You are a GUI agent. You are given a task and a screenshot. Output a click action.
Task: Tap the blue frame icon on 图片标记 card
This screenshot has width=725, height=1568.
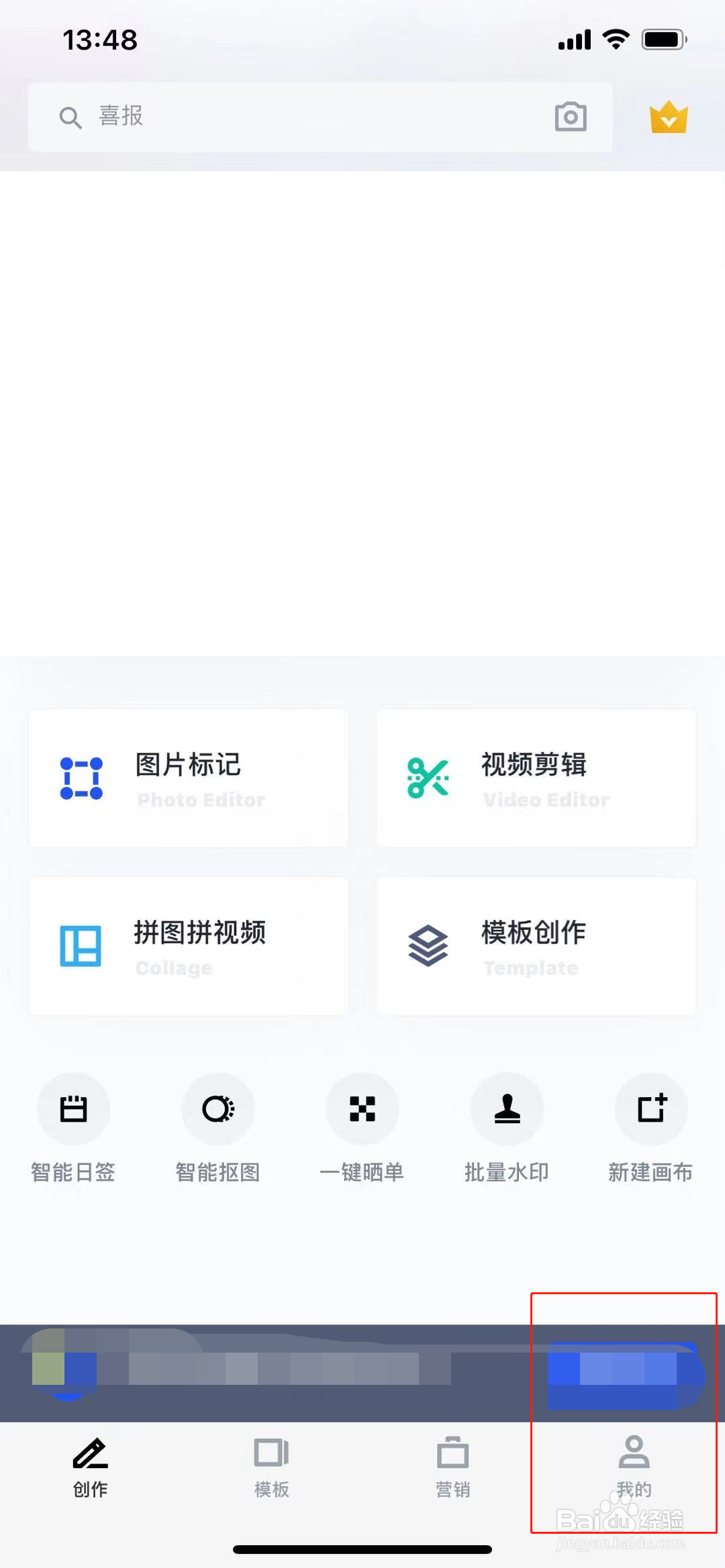pos(81,777)
